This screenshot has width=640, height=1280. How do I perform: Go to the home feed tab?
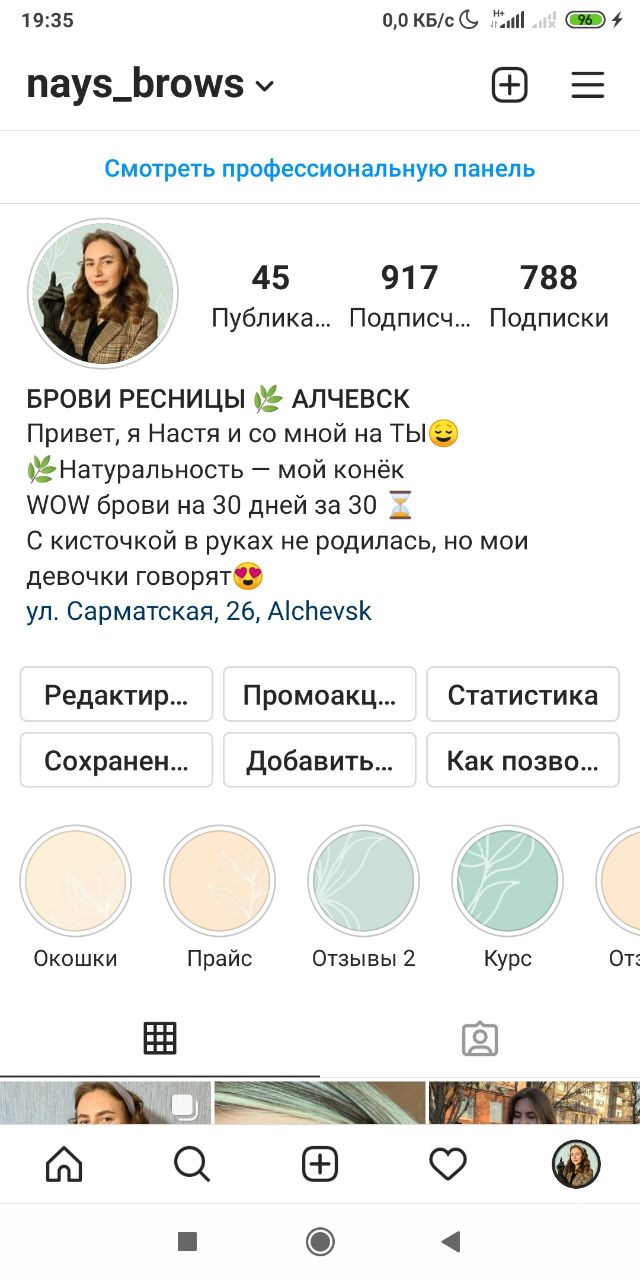pyautogui.click(x=65, y=1164)
